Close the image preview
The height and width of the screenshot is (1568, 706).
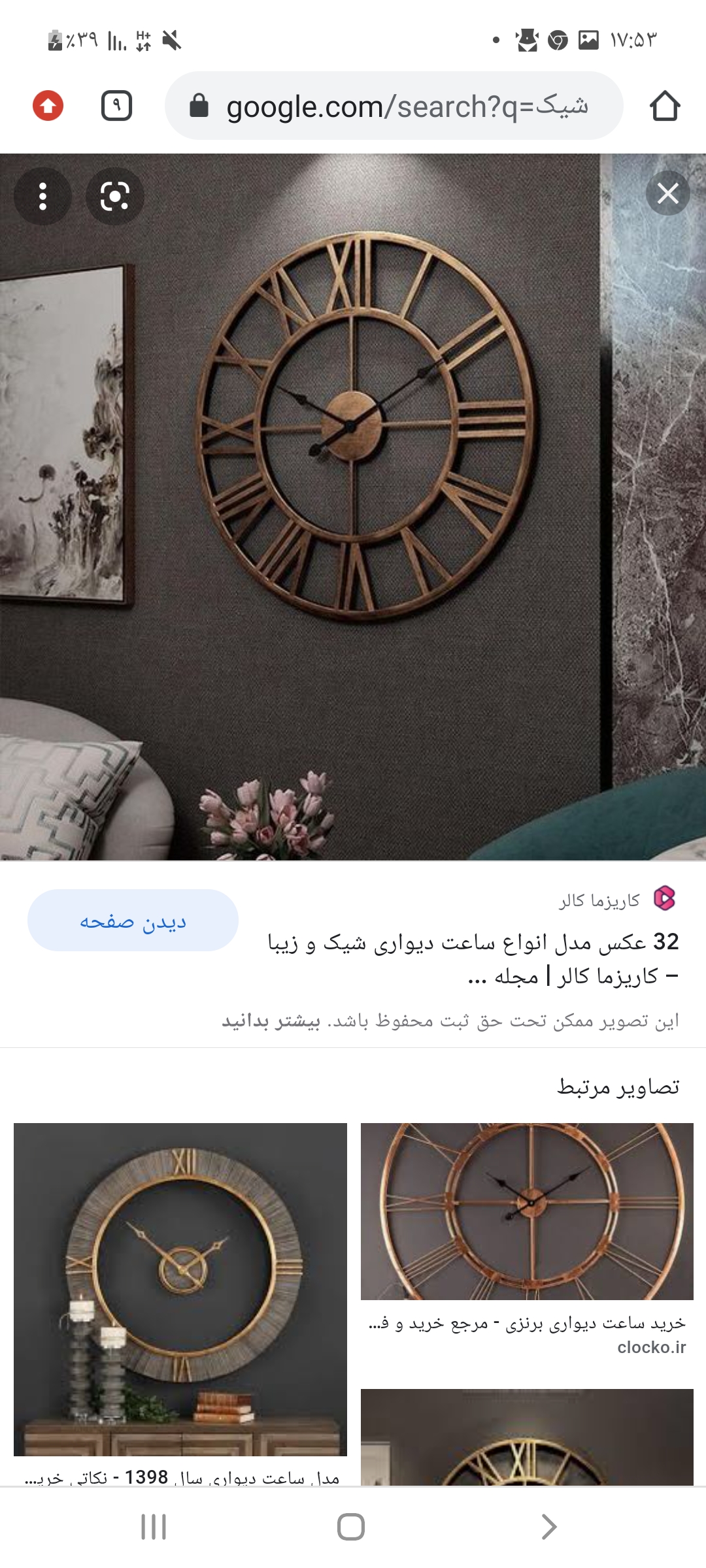(667, 193)
